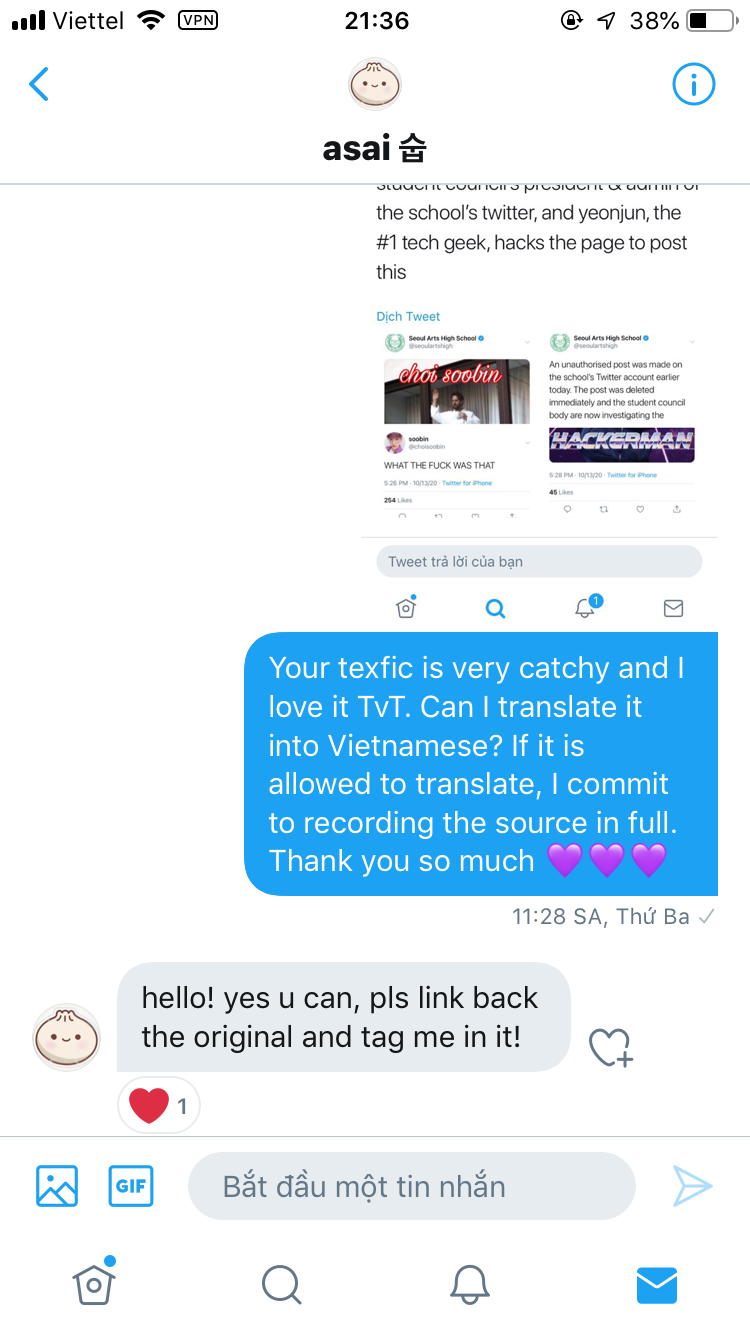This screenshot has width=750, height=1334.
Task: Open asai's profile picture in header
Action: pos(374,84)
